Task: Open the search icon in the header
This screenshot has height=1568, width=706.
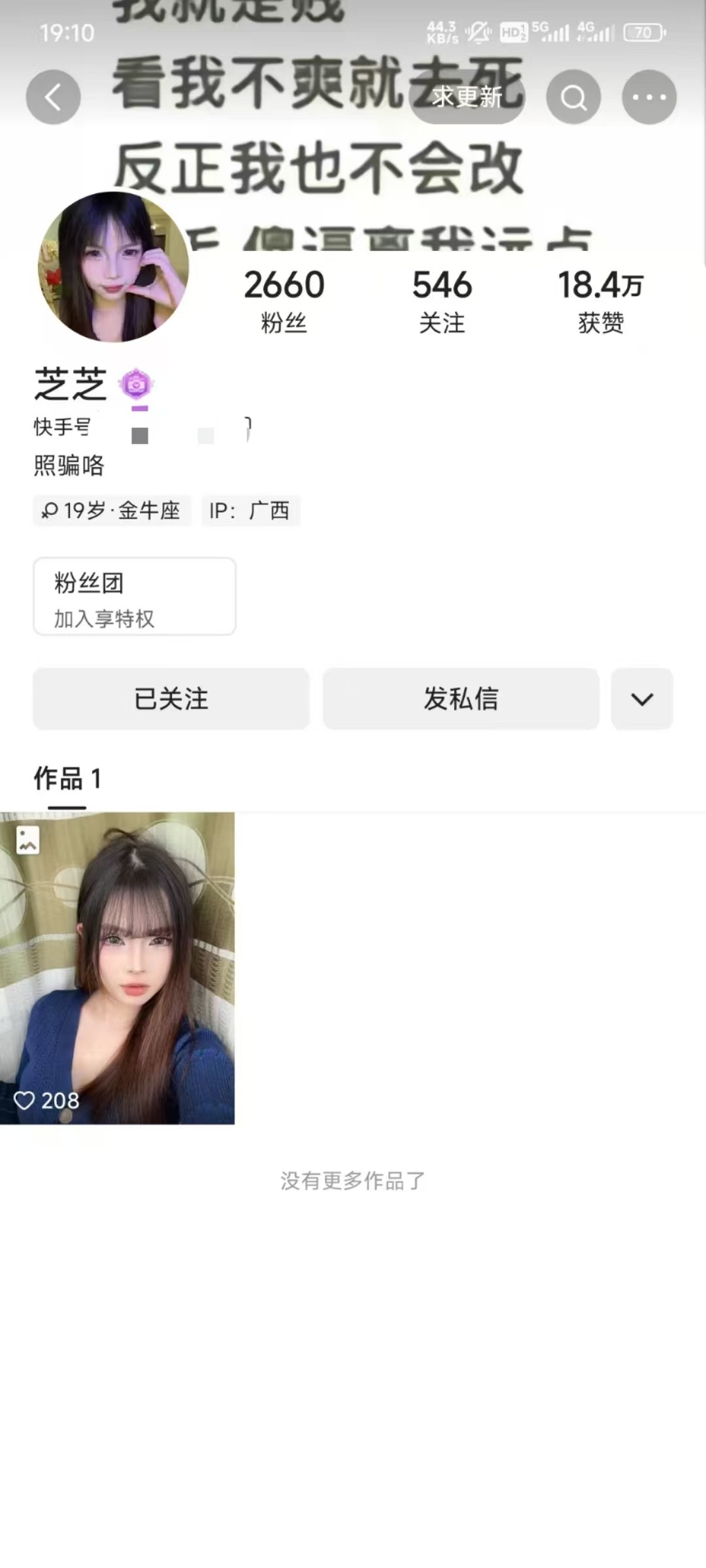Action: (x=573, y=97)
